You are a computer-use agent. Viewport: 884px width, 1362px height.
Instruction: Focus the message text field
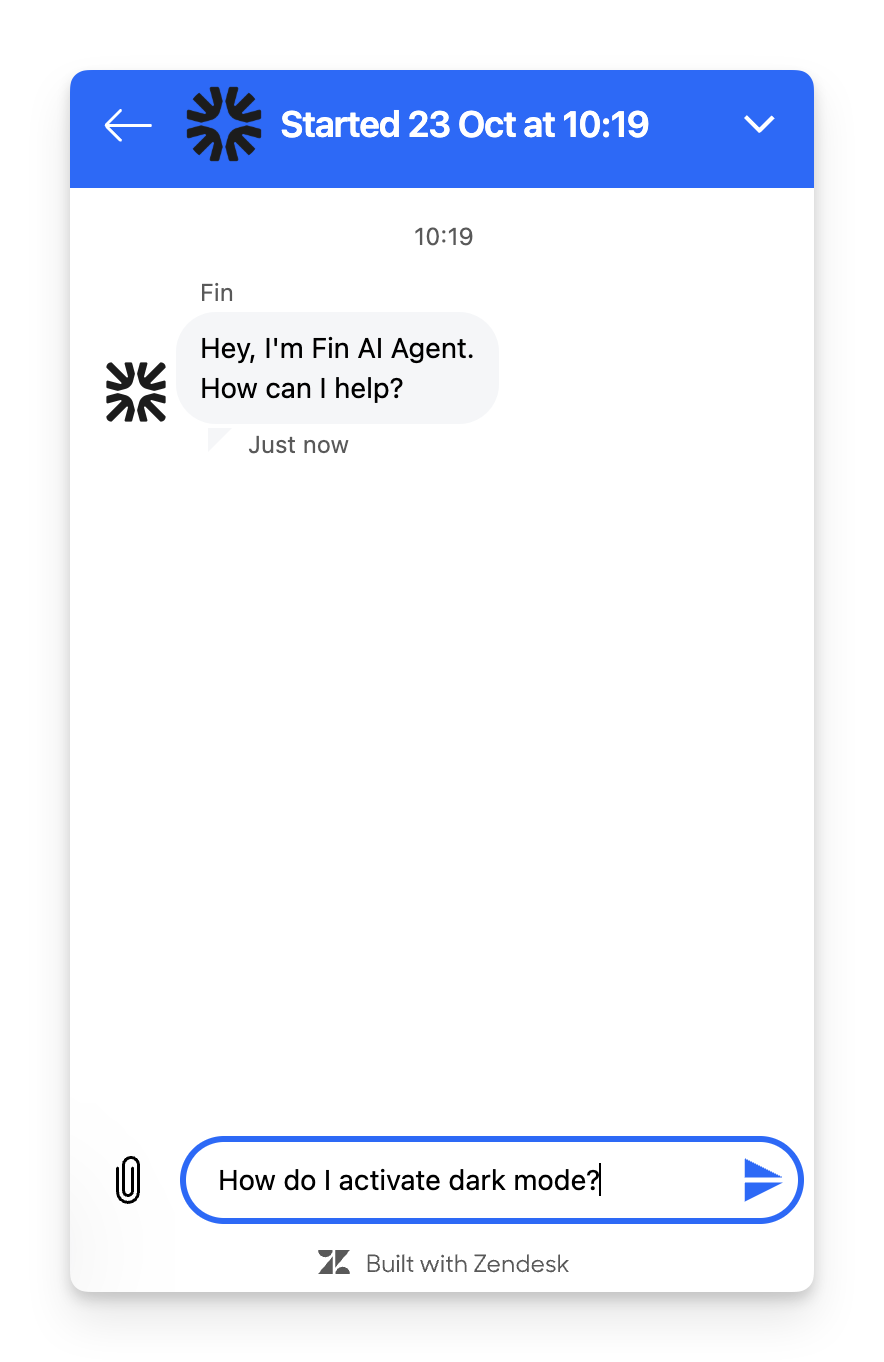point(460,1180)
